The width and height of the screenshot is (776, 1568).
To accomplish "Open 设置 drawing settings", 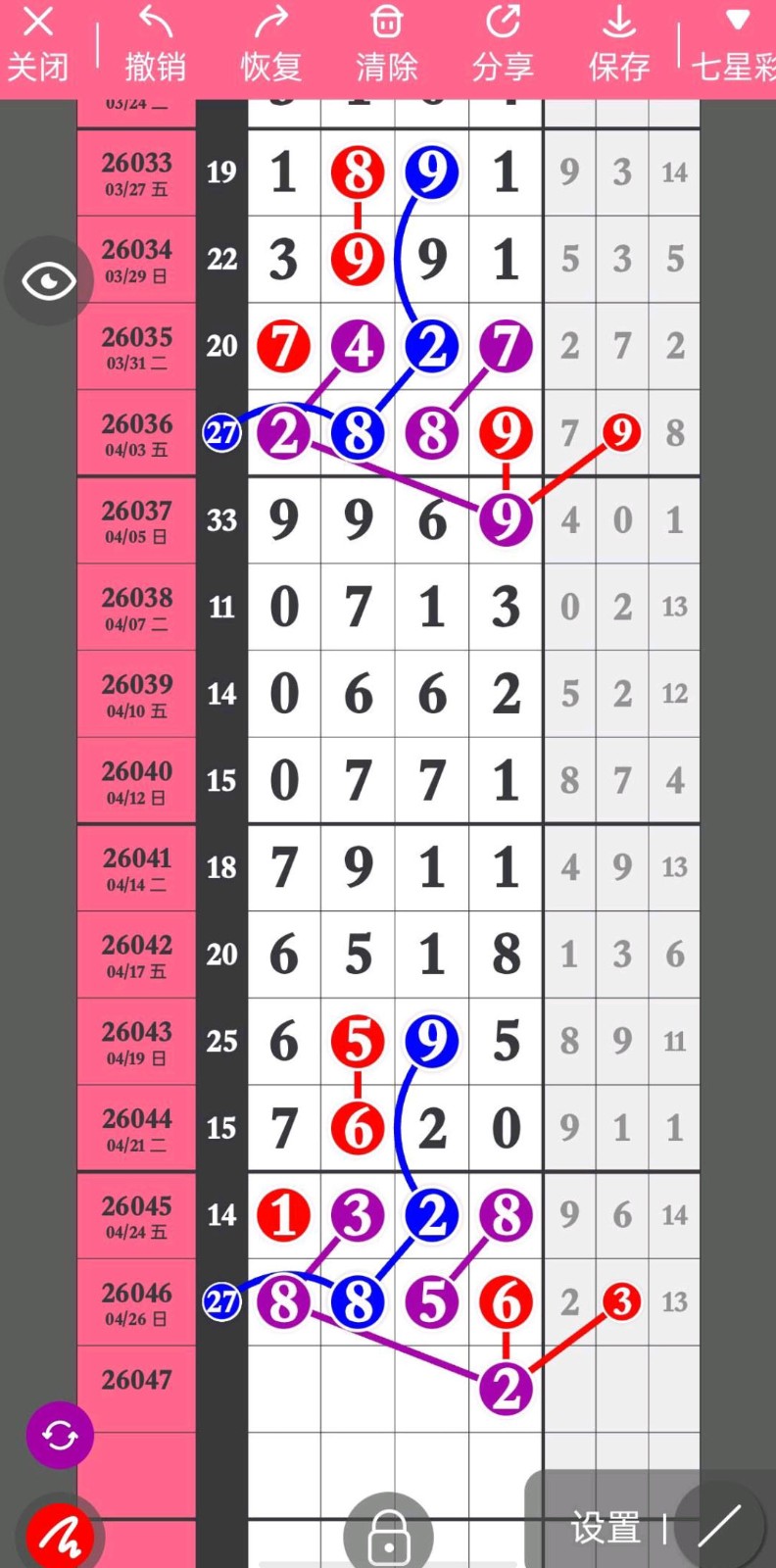I will click(x=606, y=1528).
